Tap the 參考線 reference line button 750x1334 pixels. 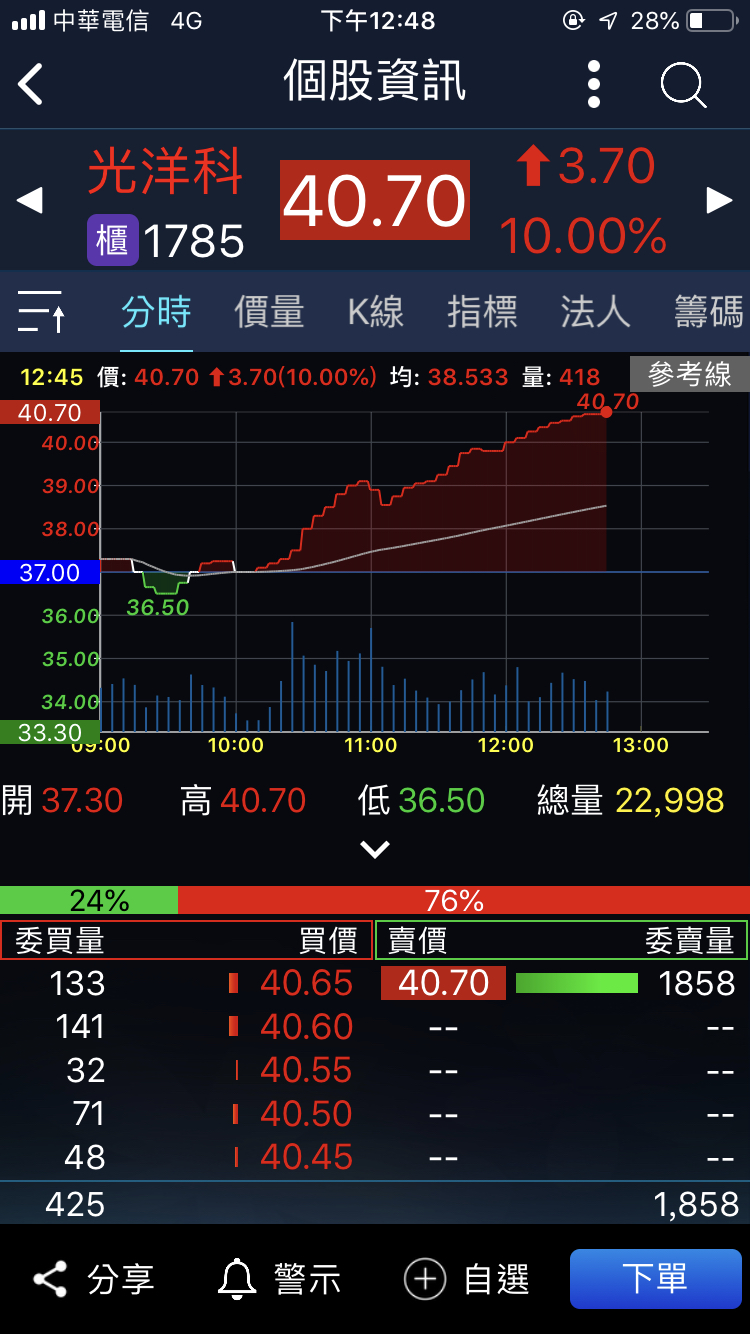(689, 375)
